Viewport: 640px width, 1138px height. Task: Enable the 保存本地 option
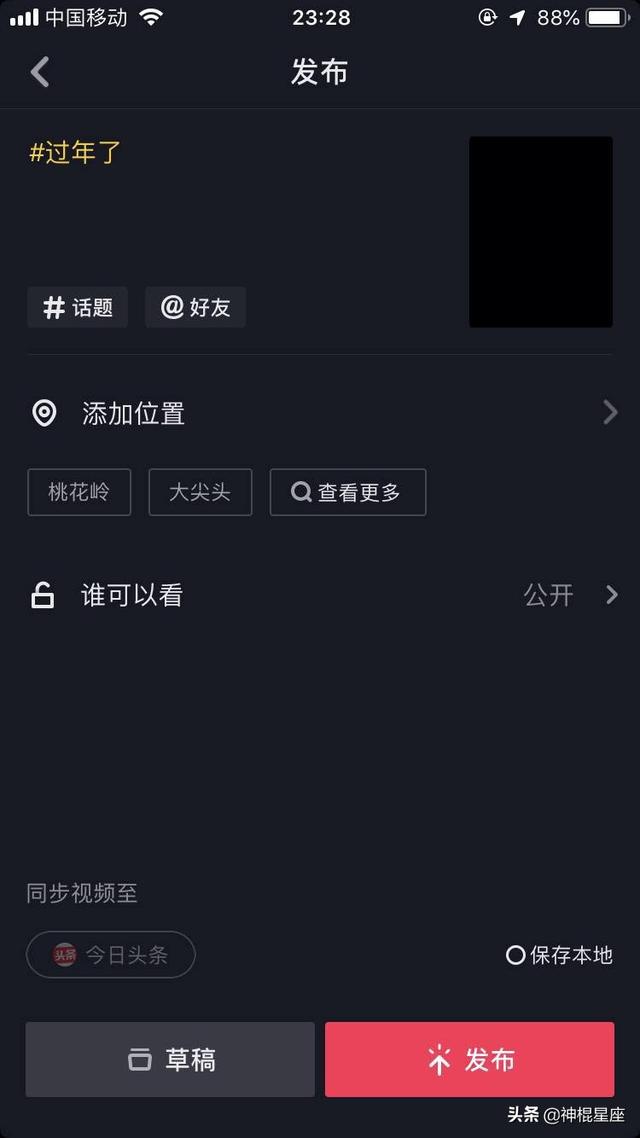[x=559, y=955]
